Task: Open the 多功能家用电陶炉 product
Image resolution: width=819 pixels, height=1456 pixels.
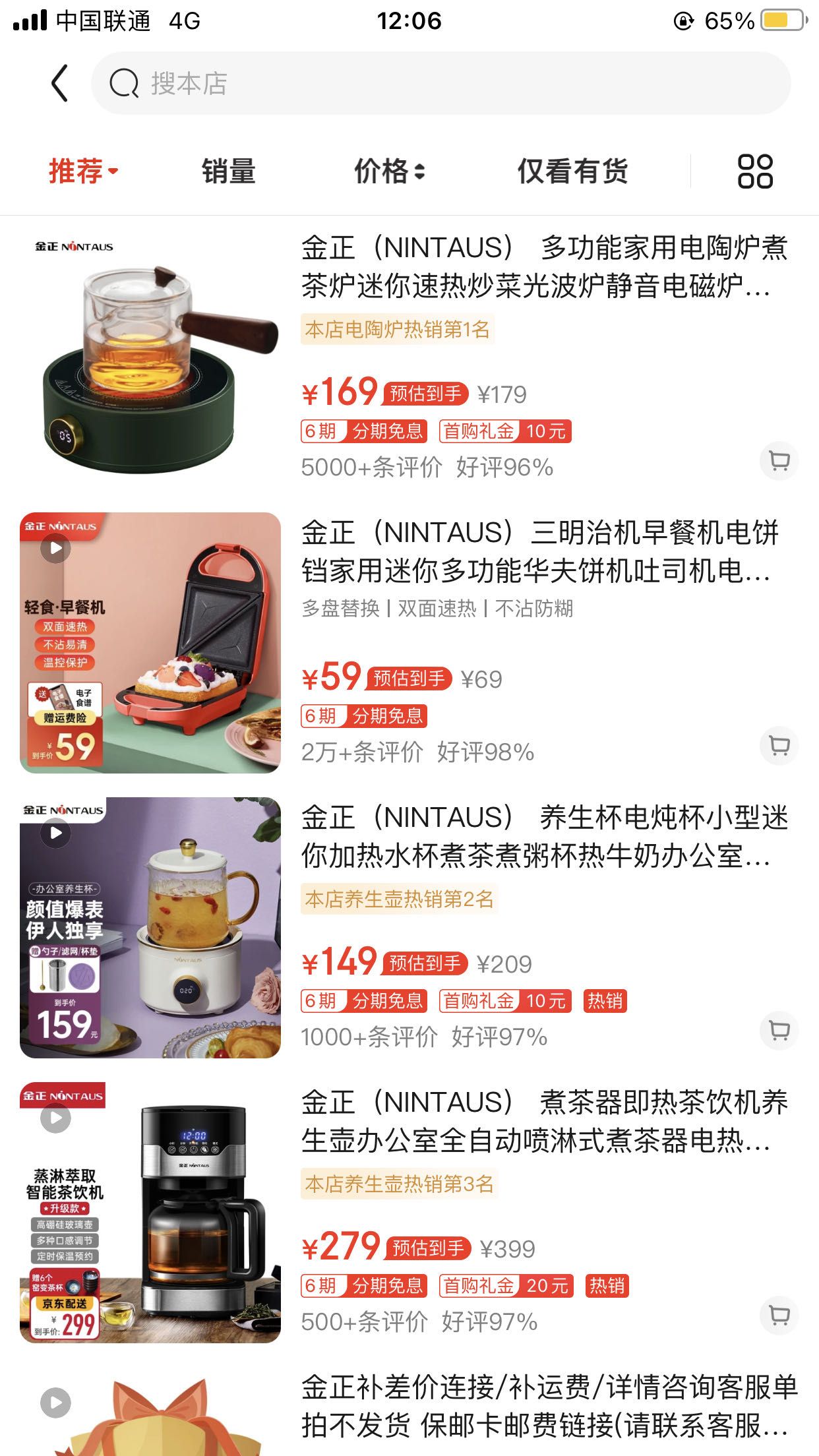Action: [543, 267]
